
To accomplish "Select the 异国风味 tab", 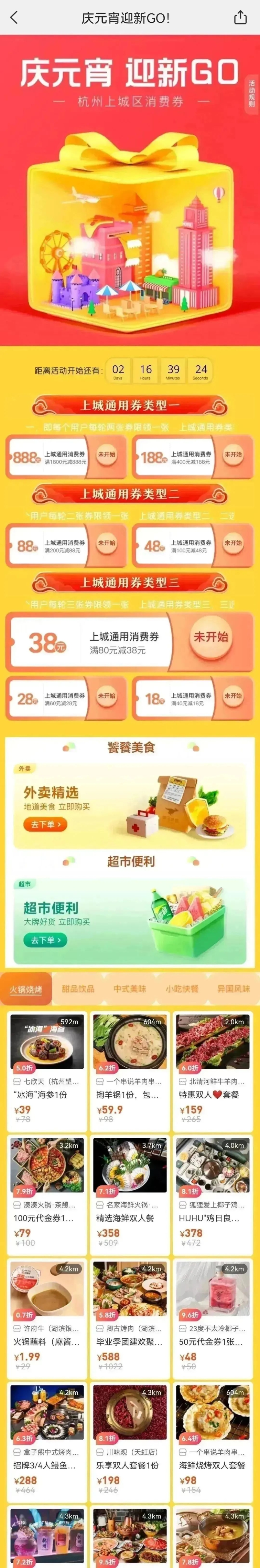I will [x=233, y=989].
